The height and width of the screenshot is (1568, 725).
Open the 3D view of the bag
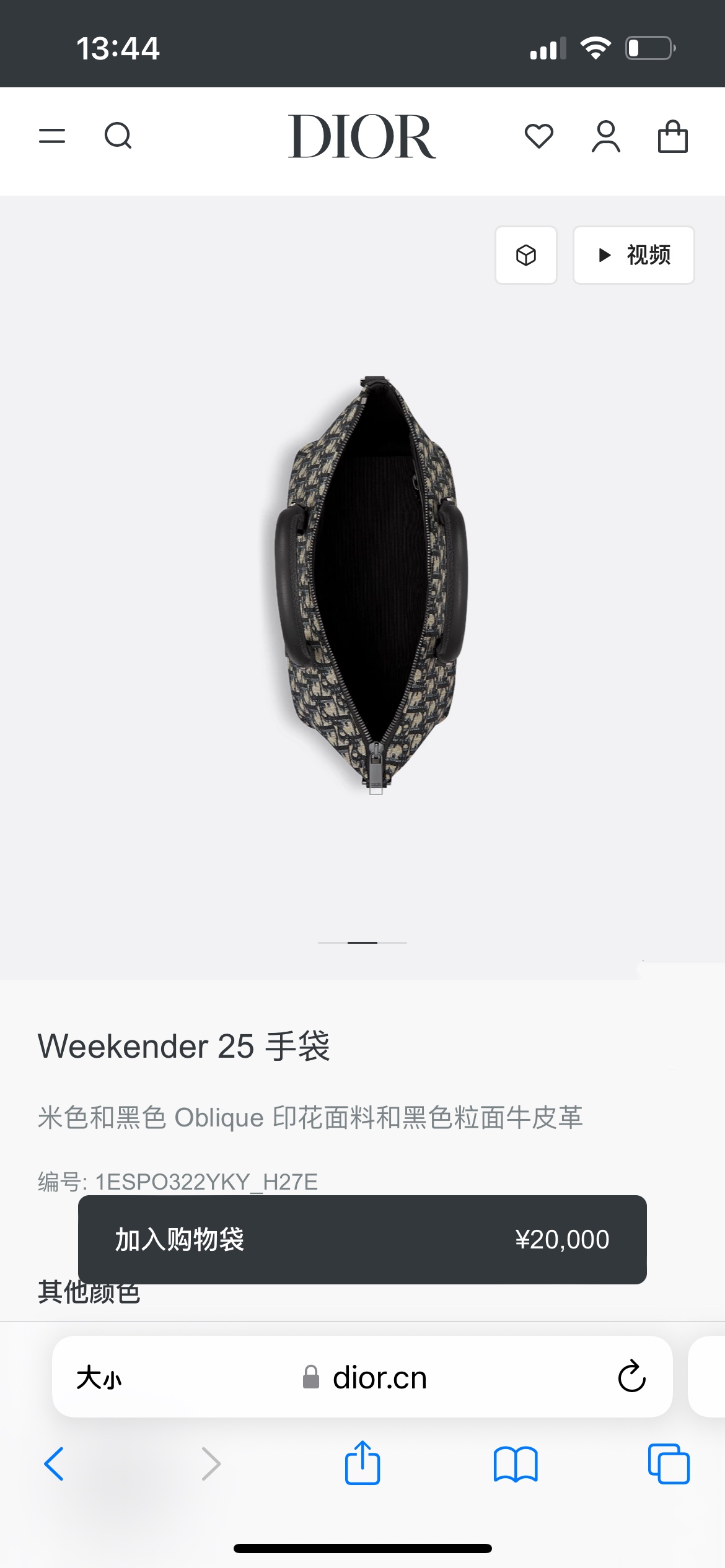[526, 255]
